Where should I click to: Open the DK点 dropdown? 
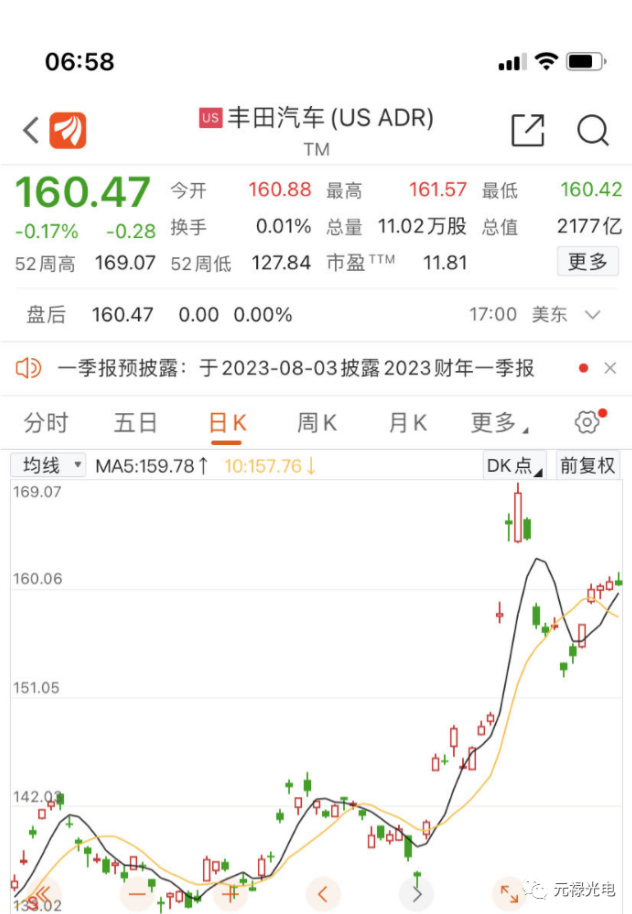(x=514, y=465)
